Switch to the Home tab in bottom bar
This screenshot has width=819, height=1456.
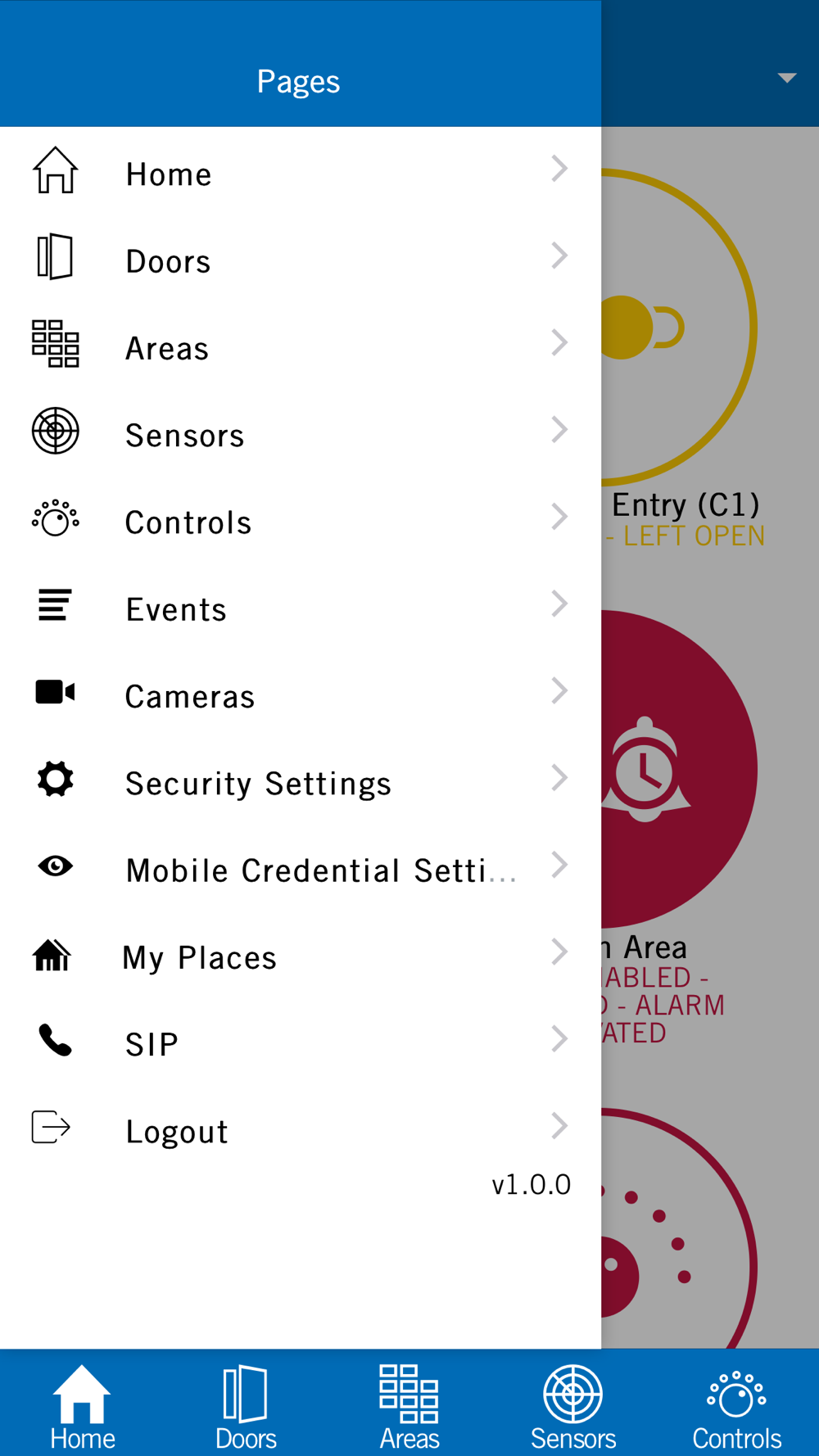82,1405
